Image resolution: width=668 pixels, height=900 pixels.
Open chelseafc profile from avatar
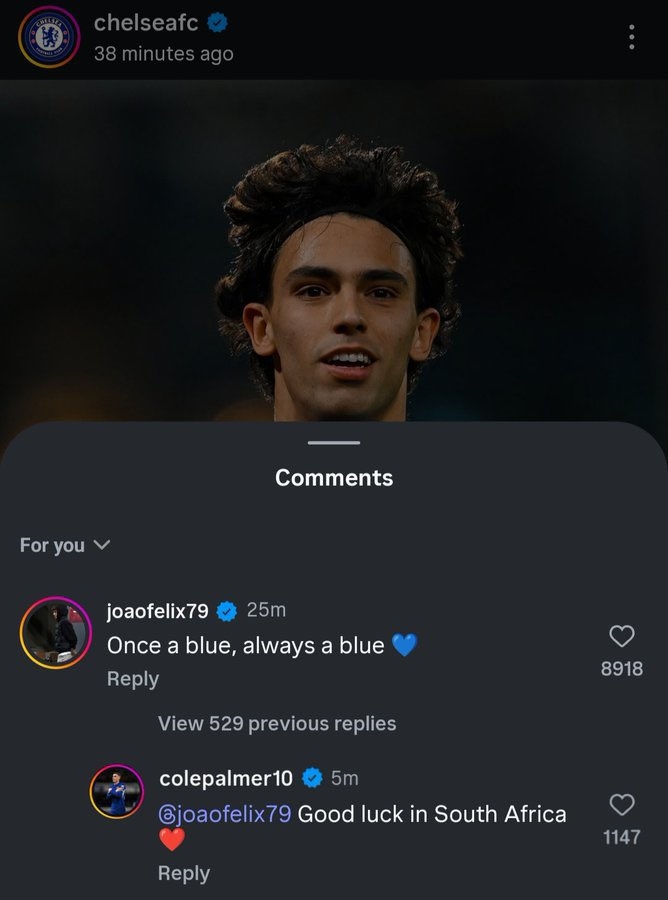coord(48,37)
